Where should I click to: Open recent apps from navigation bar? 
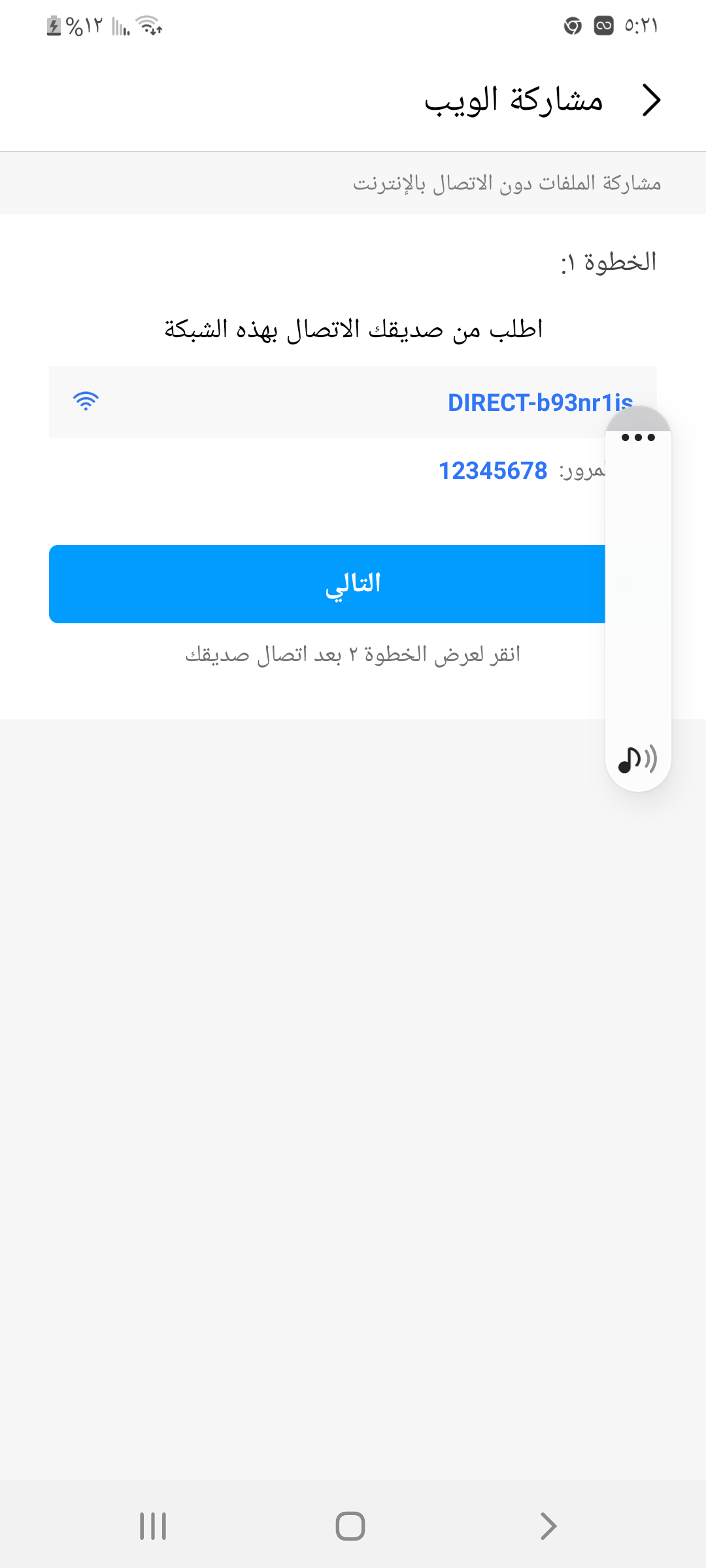click(x=153, y=1526)
